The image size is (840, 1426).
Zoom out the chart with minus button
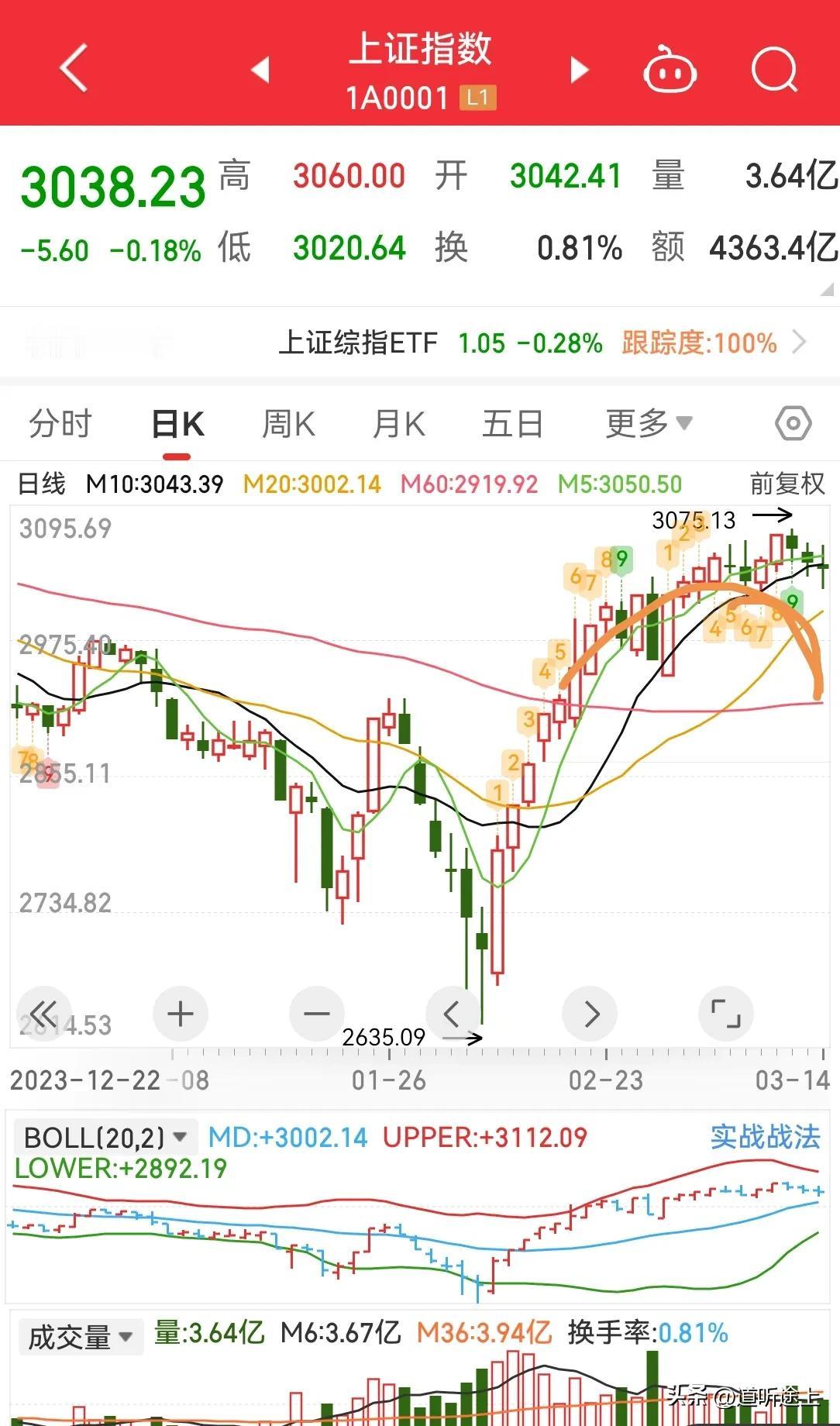coord(316,1014)
